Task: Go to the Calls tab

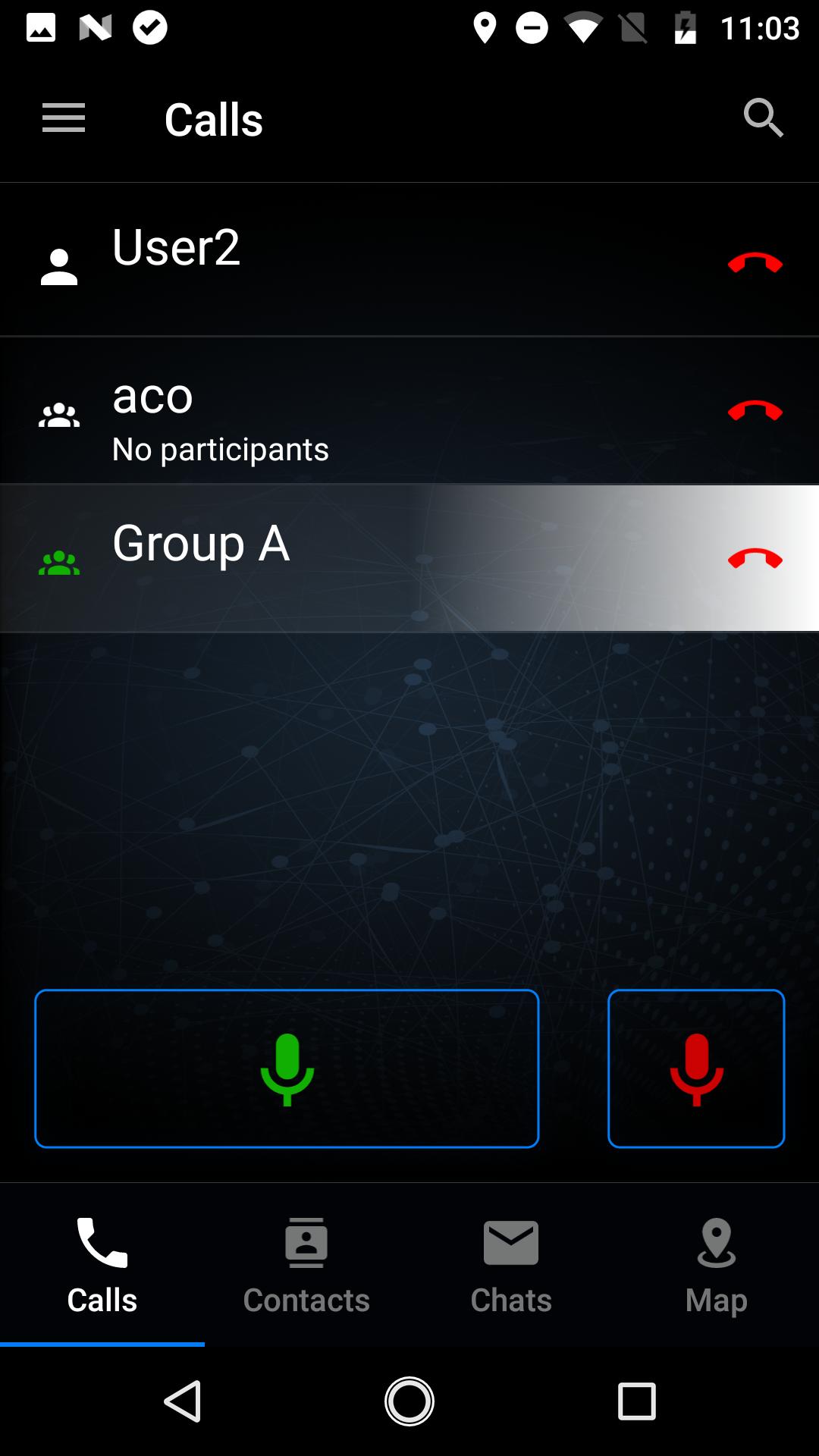Action: coord(102,1265)
